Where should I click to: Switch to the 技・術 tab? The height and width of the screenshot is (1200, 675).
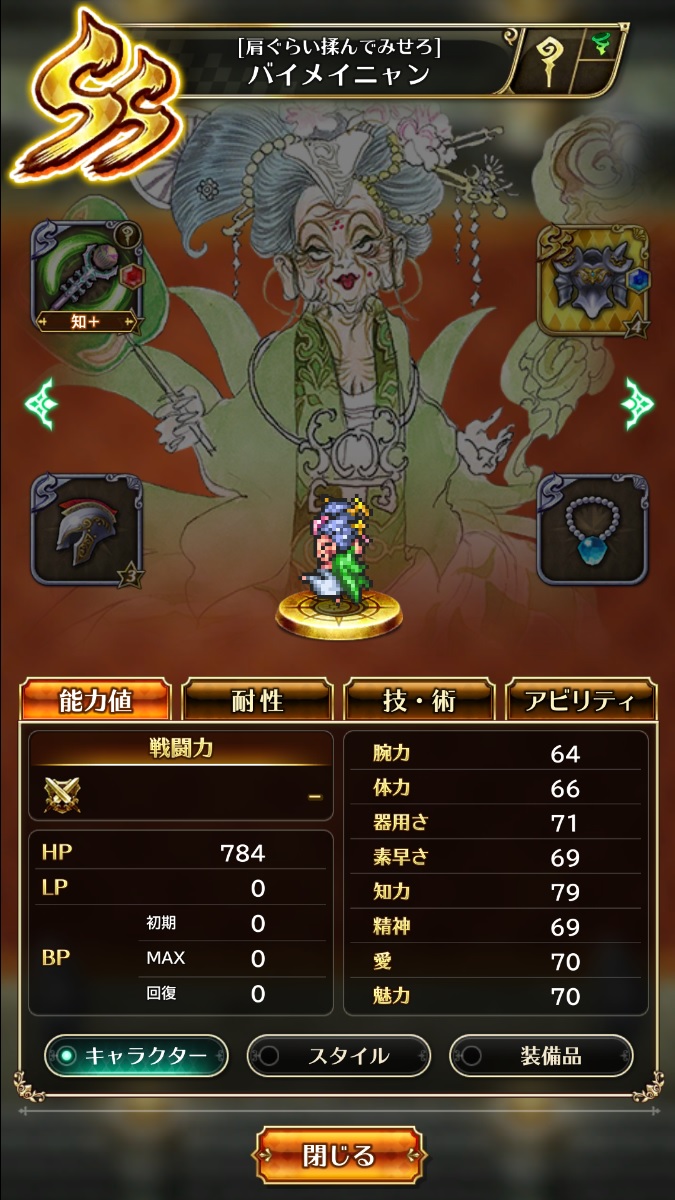point(419,700)
